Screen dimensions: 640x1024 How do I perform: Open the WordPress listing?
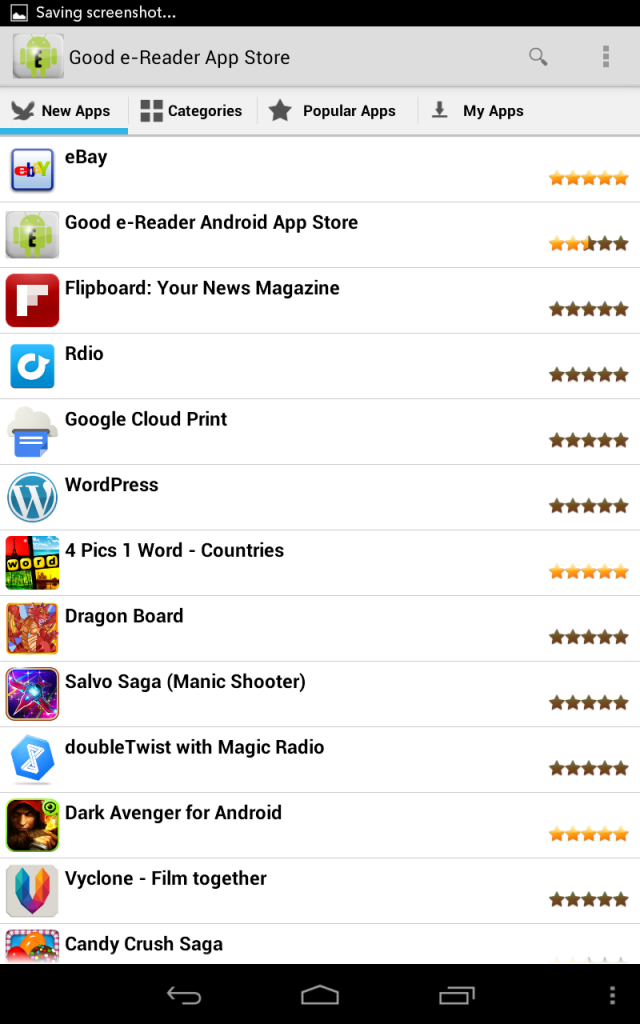point(320,498)
